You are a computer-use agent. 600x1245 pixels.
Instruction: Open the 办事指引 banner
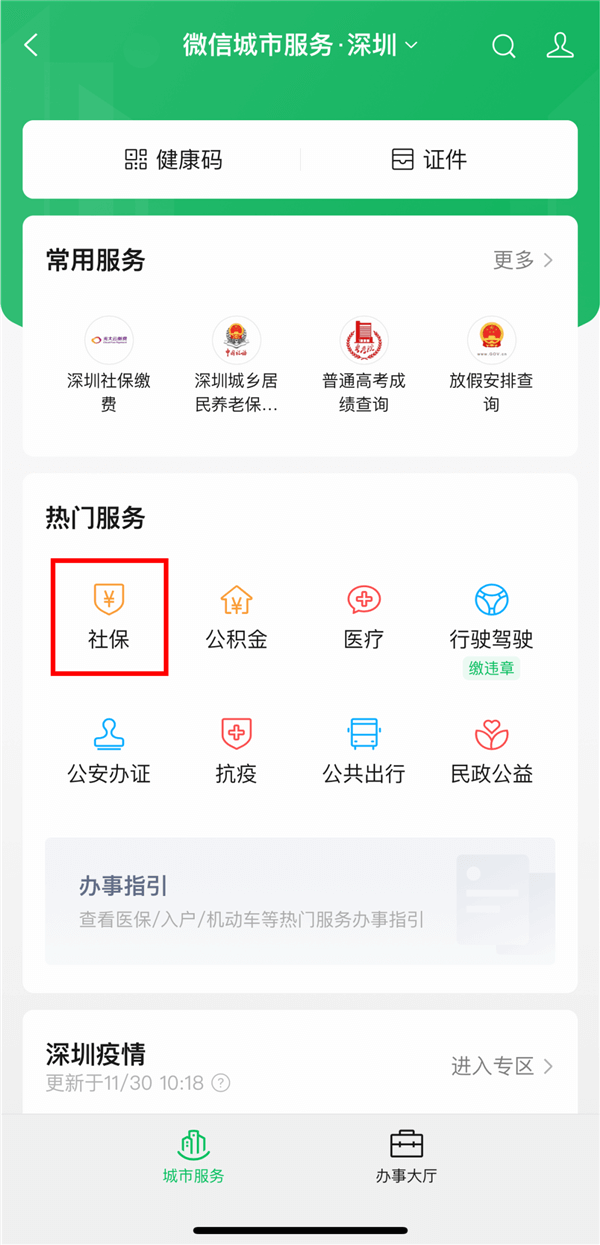(x=300, y=901)
